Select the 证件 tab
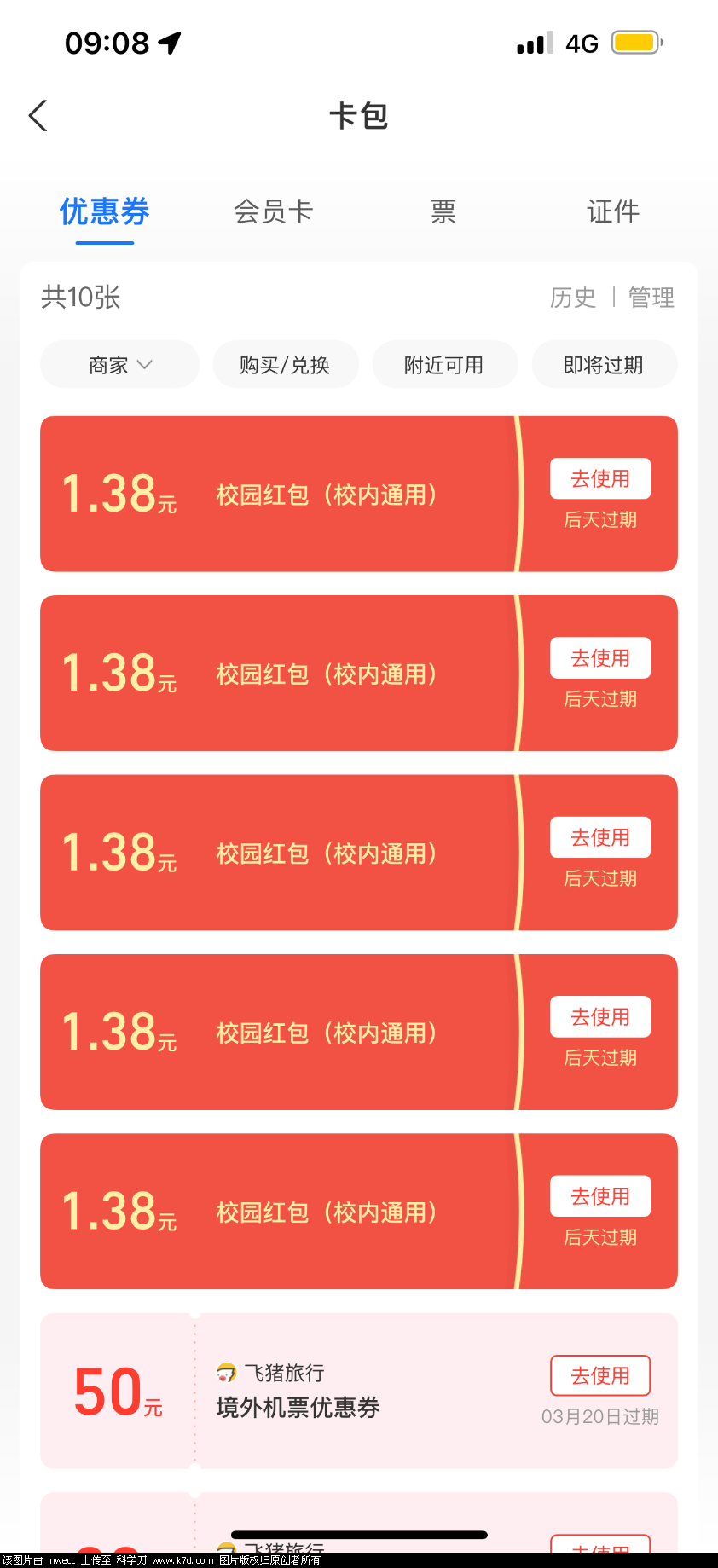This screenshot has height=1568, width=718. coord(613,212)
